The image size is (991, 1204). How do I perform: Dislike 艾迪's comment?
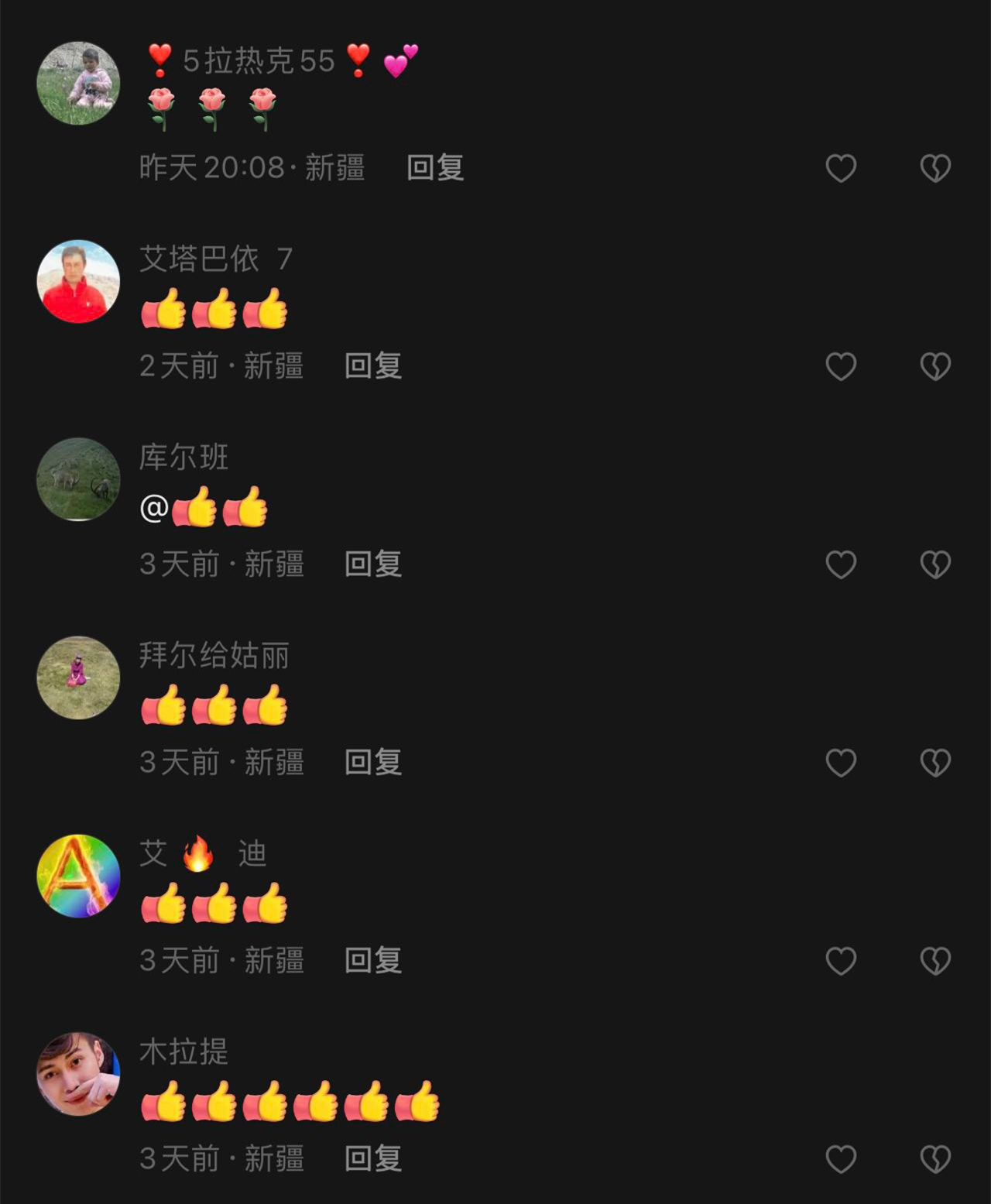[x=935, y=961]
